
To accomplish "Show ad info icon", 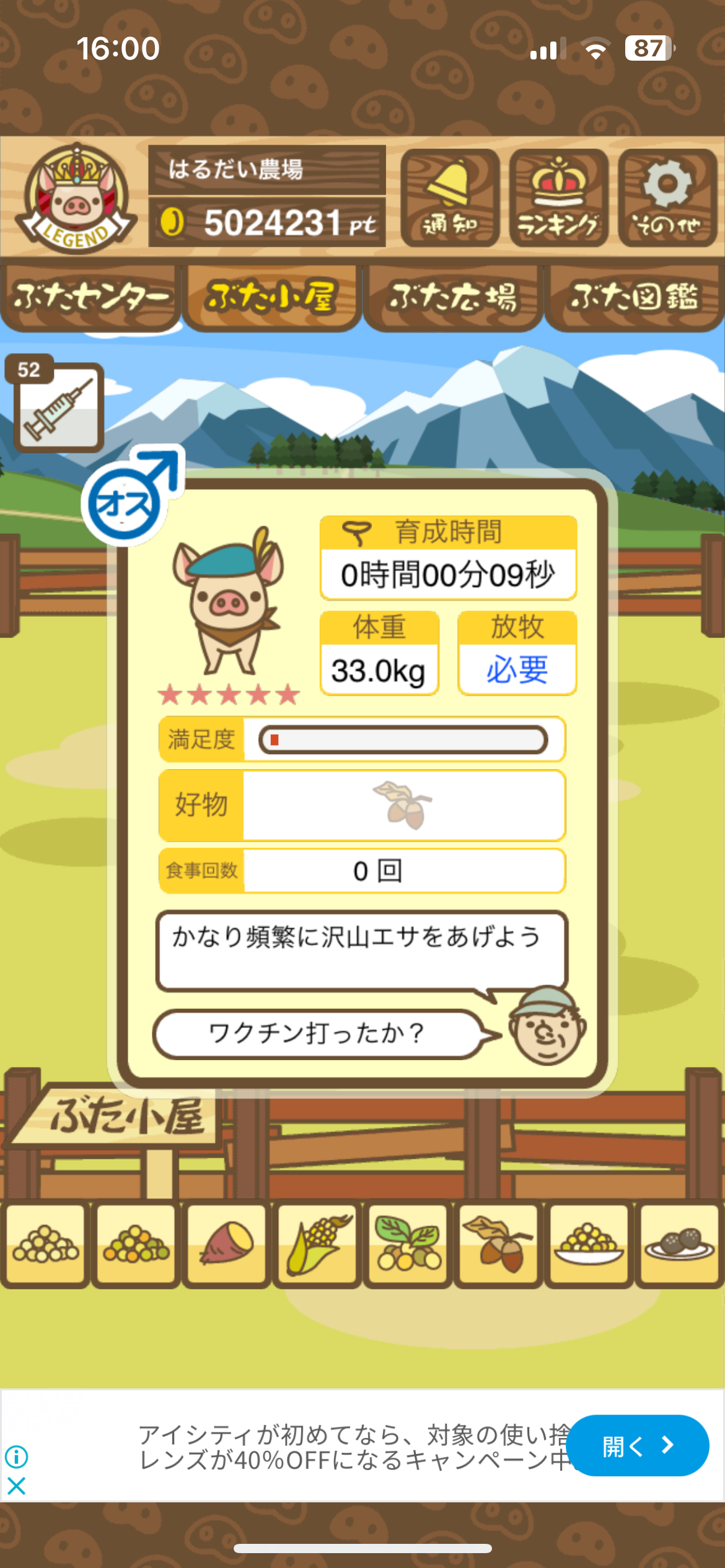I will 17,1457.
